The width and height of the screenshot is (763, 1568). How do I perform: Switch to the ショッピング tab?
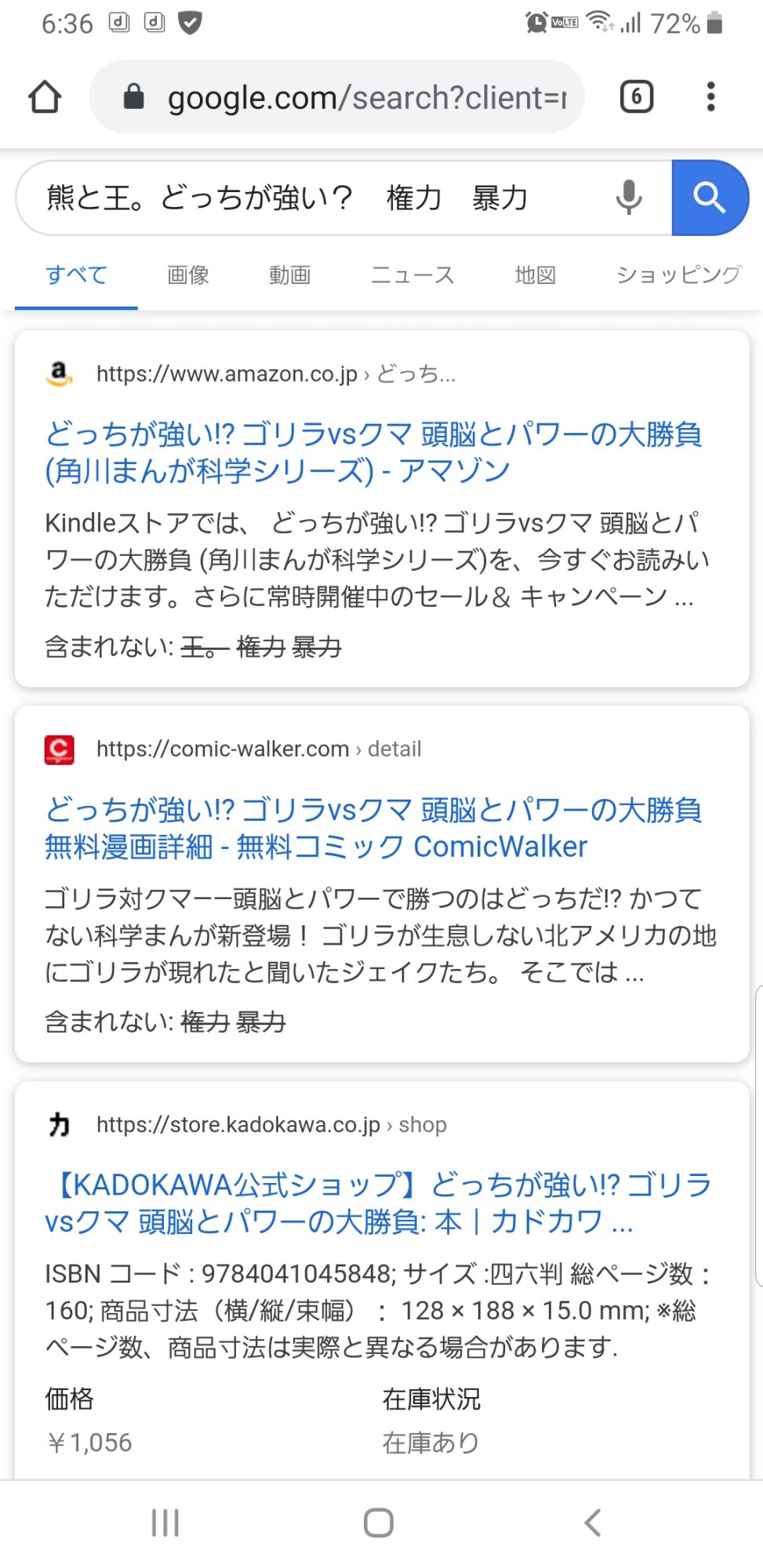click(x=678, y=275)
